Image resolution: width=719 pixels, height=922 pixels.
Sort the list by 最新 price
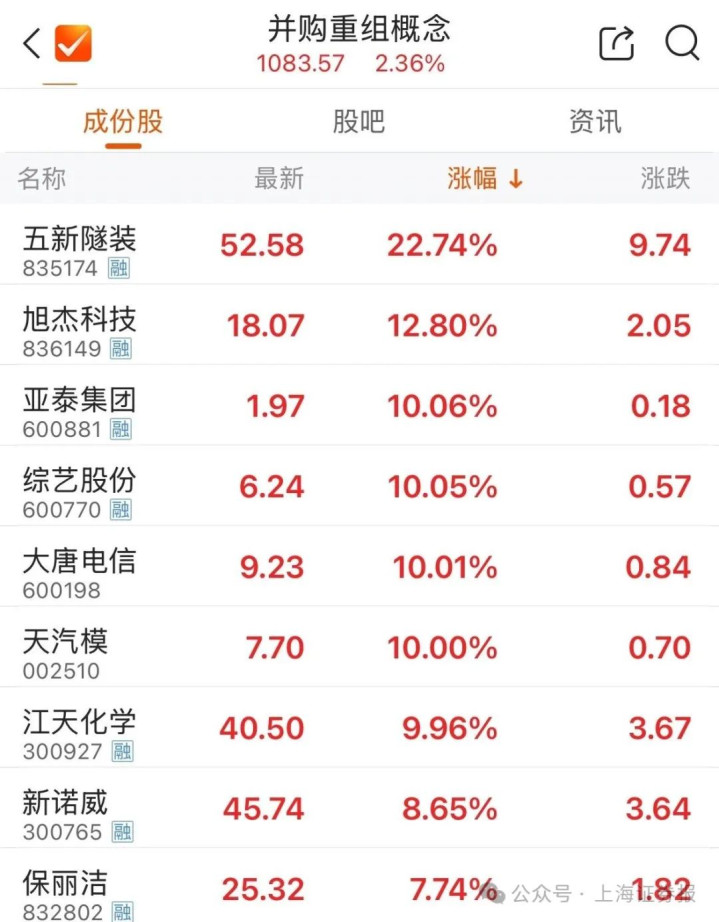(x=278, y=179)
